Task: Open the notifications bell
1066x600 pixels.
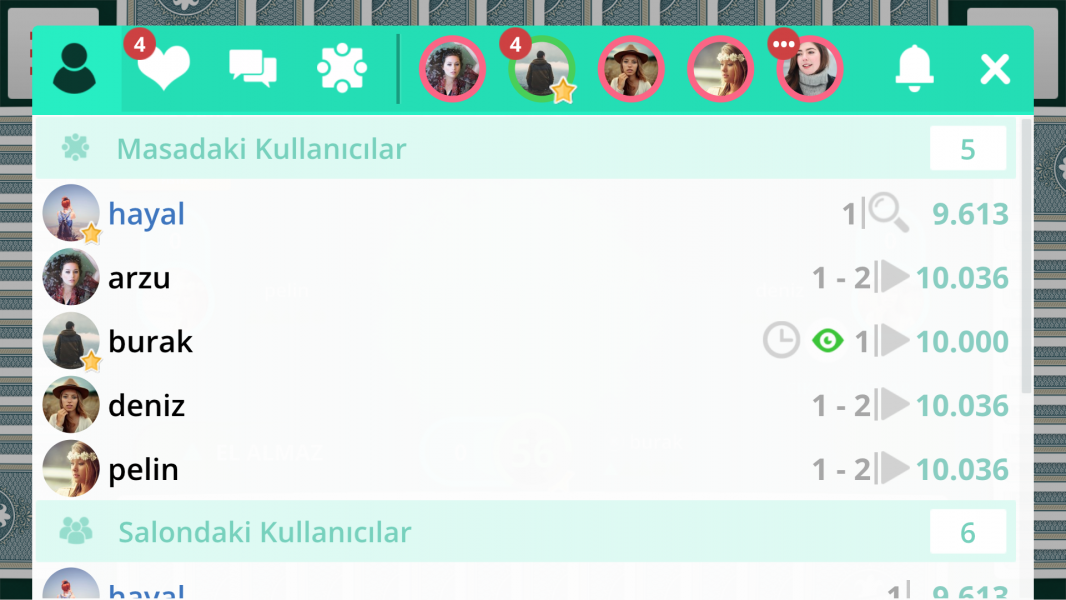Action: 913,68
